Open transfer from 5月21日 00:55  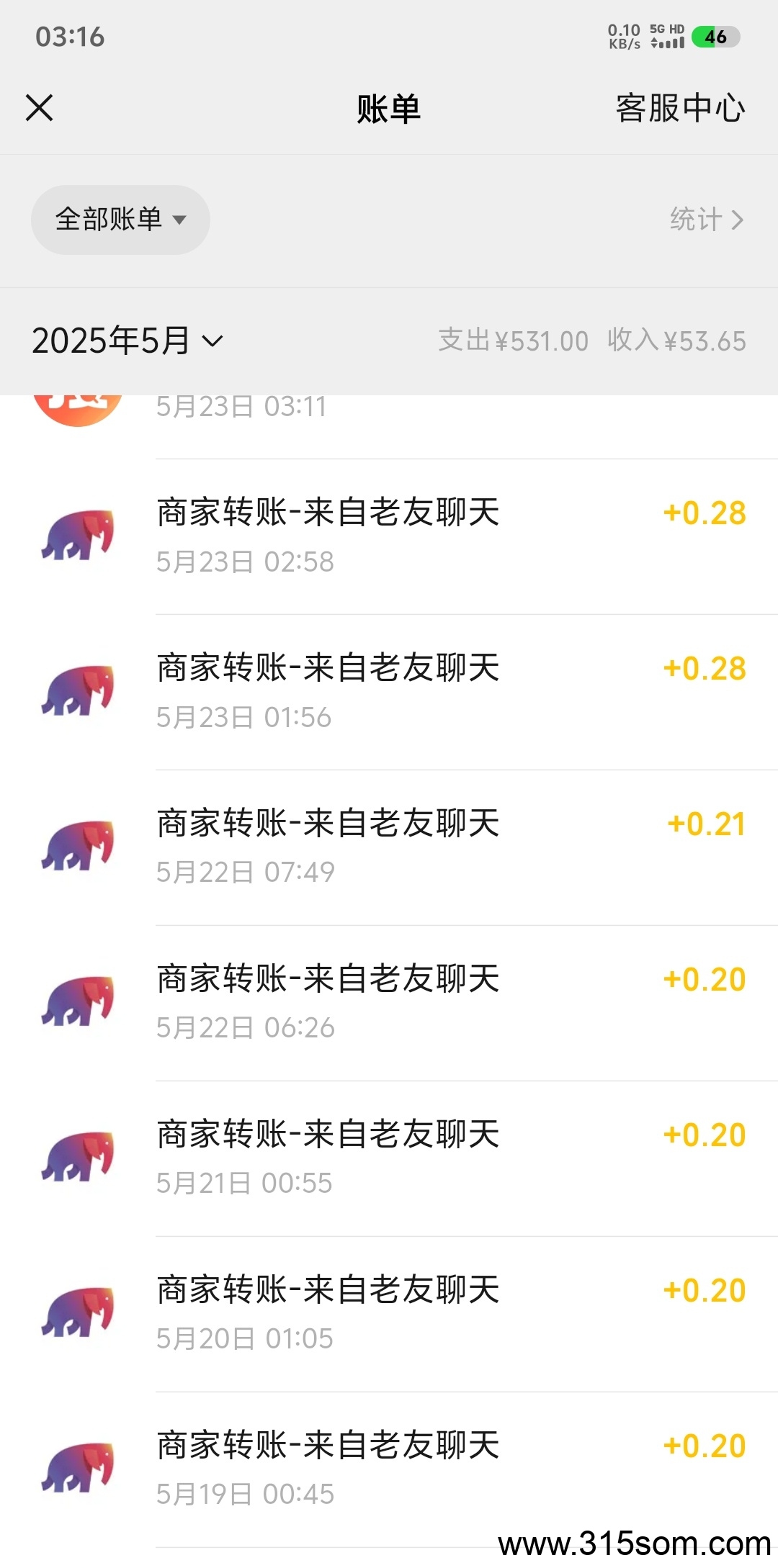(389, 1159)
